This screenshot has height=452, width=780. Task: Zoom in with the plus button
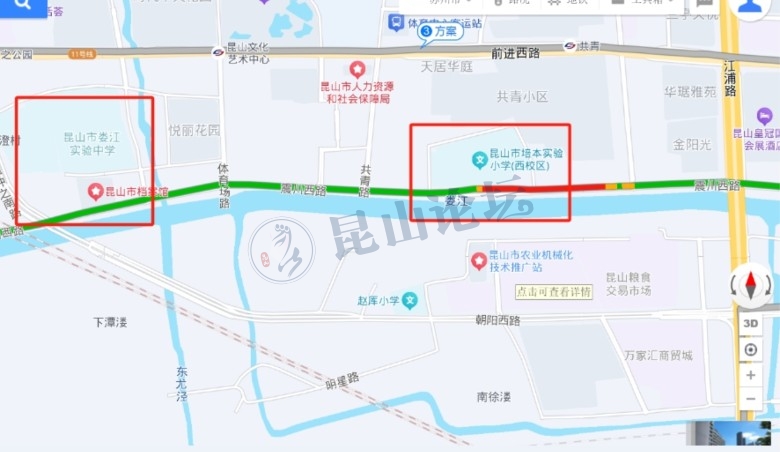(751, 376)
